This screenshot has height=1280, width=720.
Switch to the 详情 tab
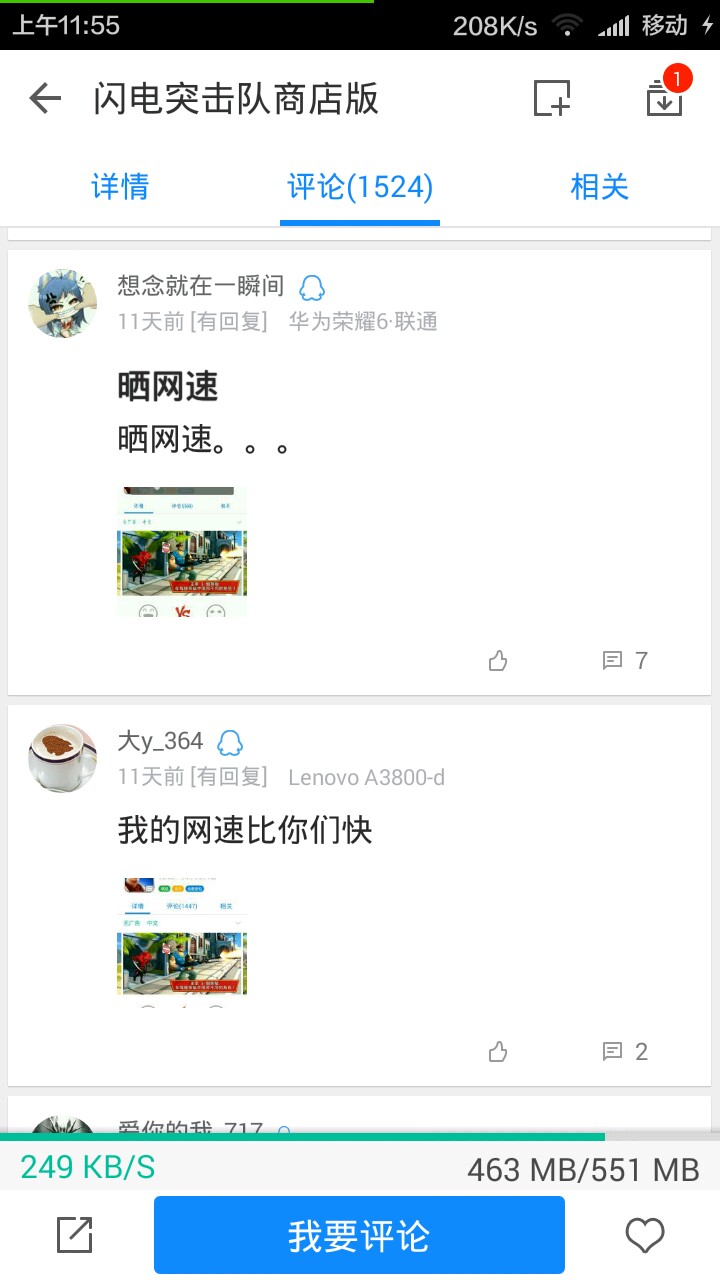pos(120,187)
